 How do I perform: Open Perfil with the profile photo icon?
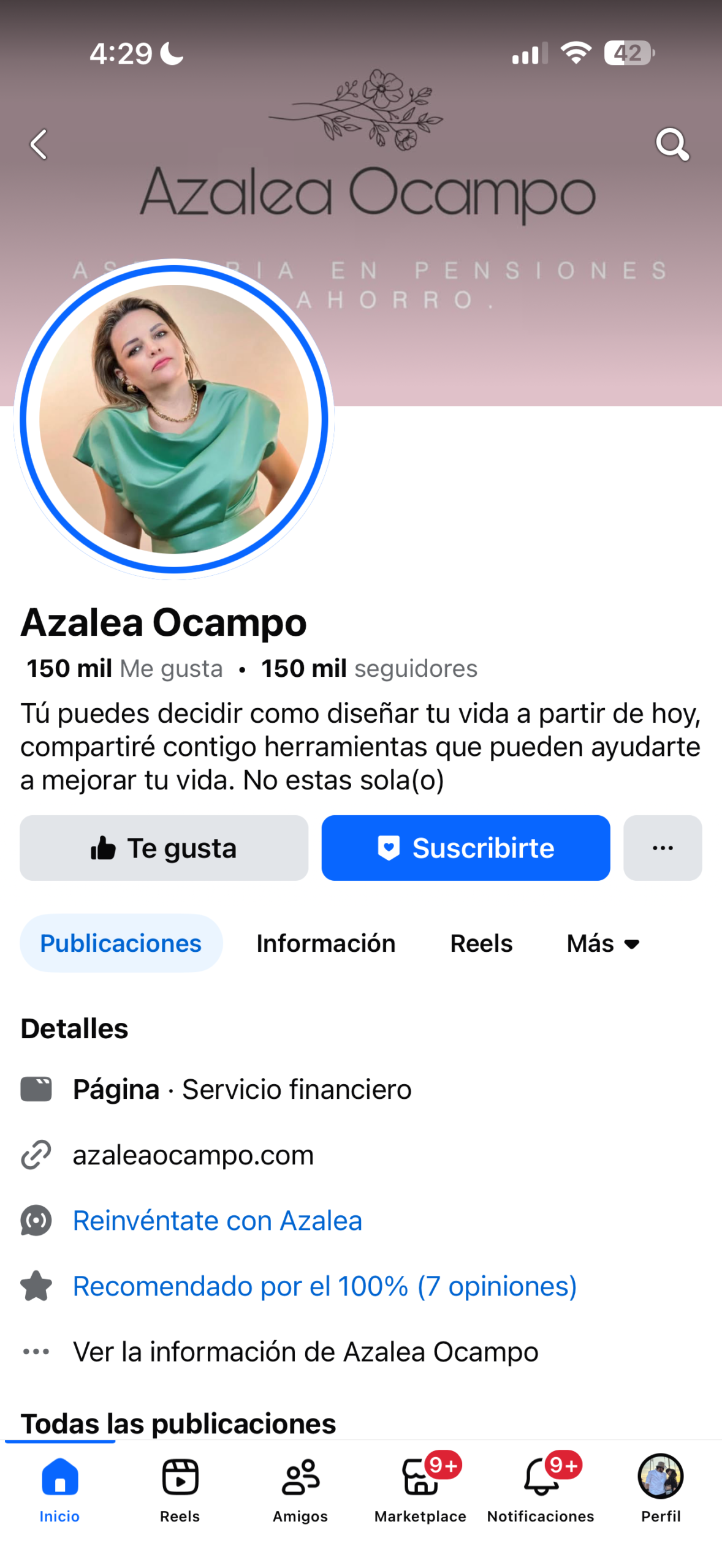point(661,1476)
